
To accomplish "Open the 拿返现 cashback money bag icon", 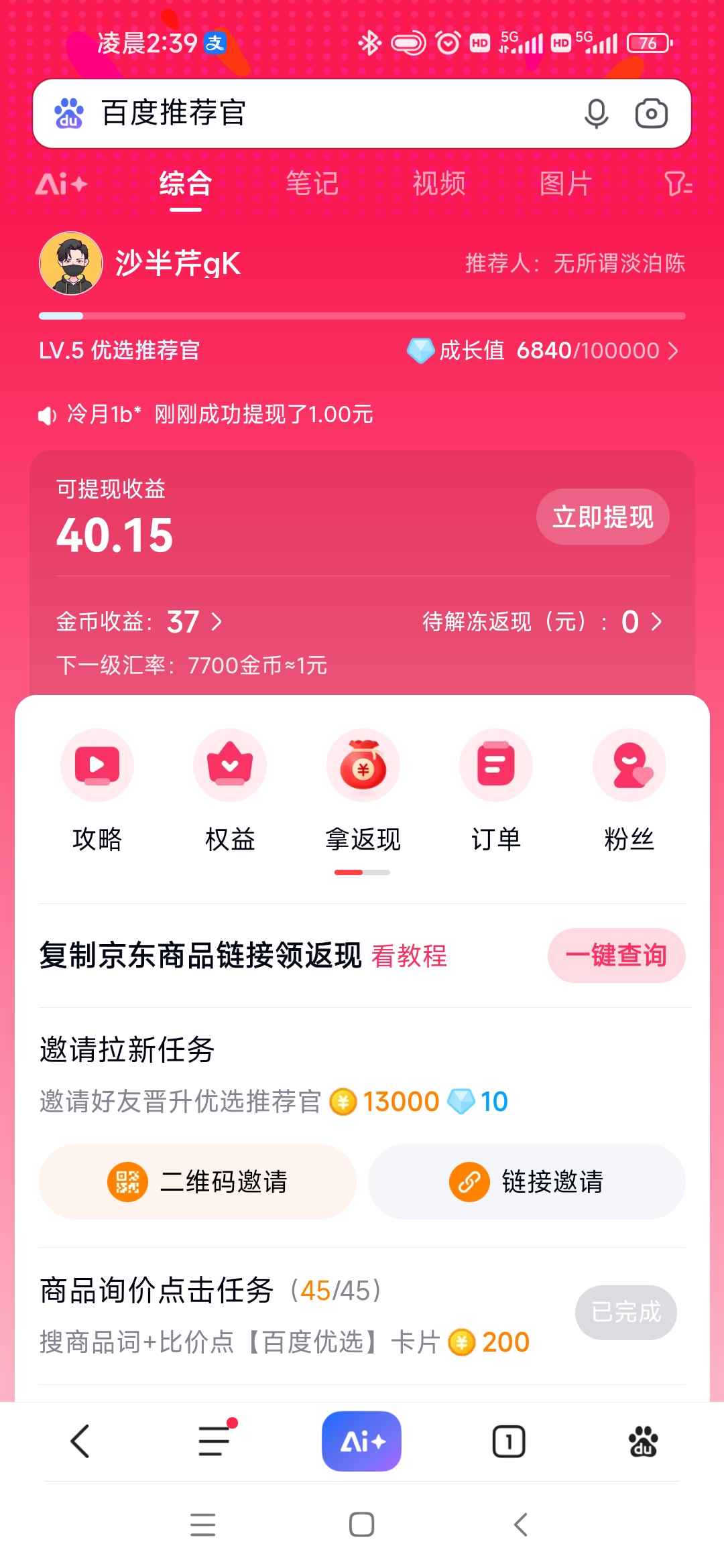I will 362,765.
